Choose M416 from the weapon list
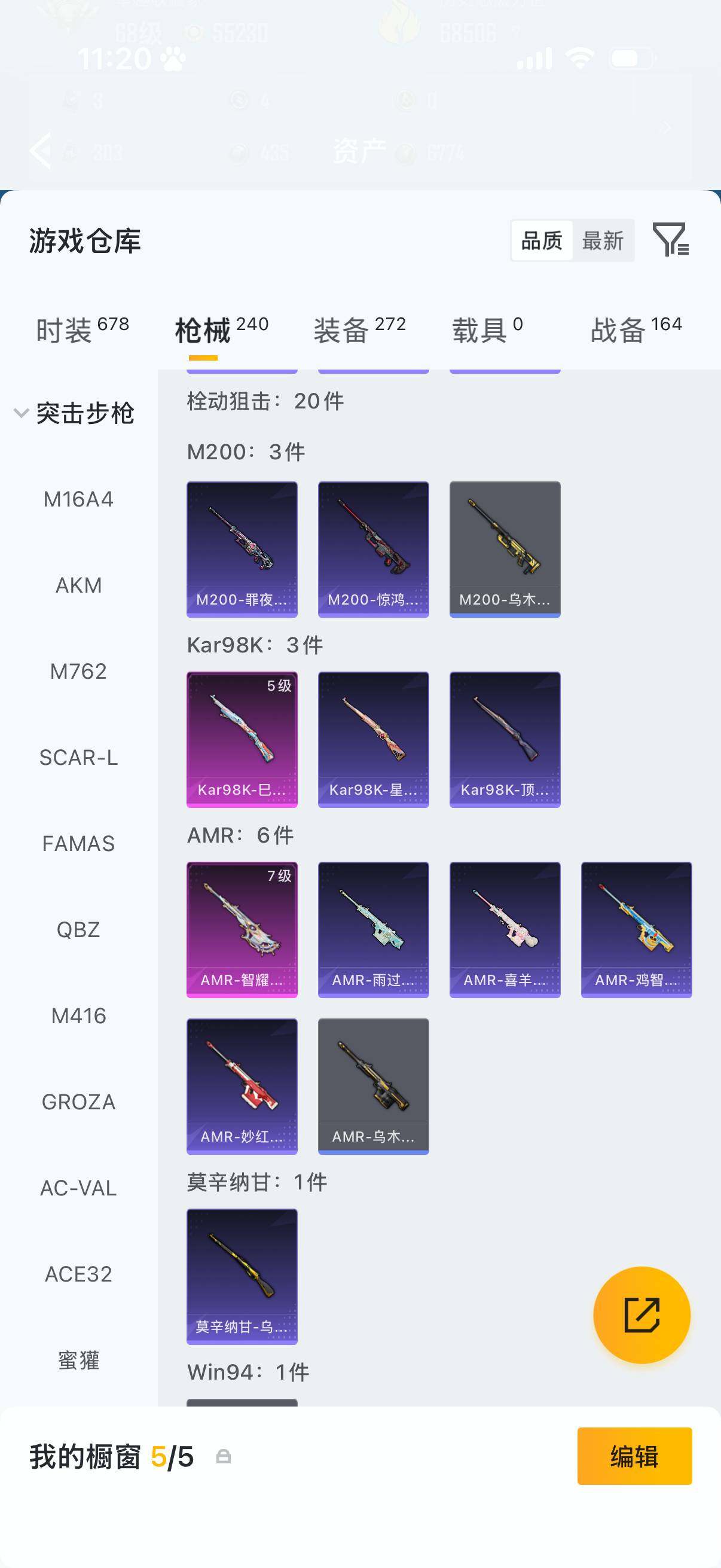 tap(78, 1016)
